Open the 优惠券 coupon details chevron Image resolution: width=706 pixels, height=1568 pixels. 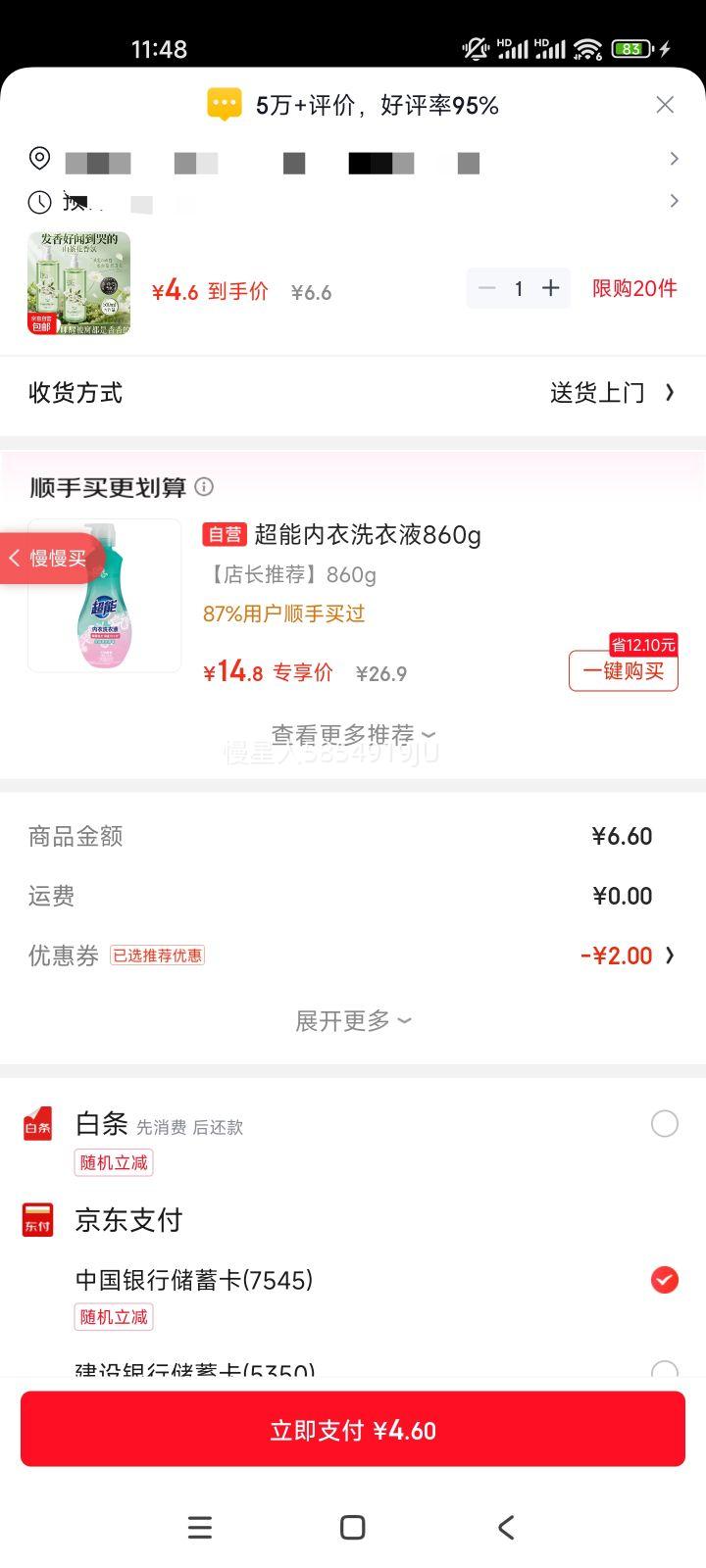point(670,955)
